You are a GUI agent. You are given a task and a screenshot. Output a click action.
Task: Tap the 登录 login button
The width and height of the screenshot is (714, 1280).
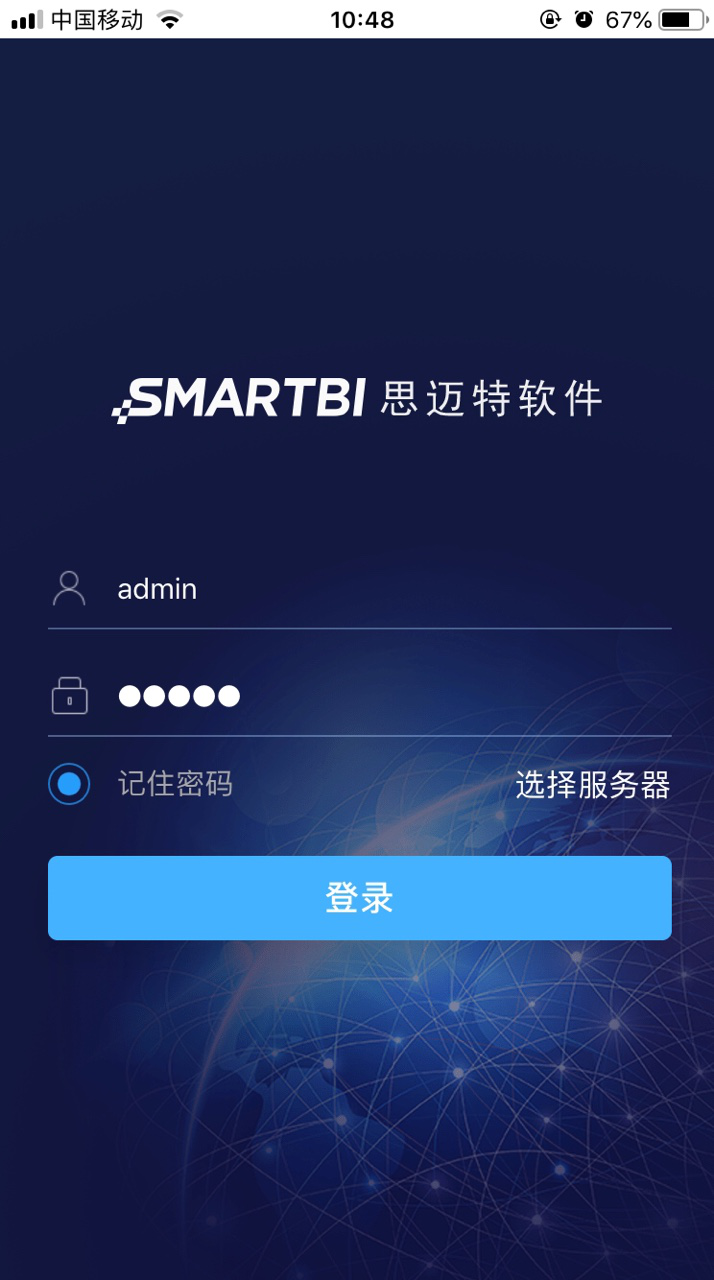click(x=359, y=898)
